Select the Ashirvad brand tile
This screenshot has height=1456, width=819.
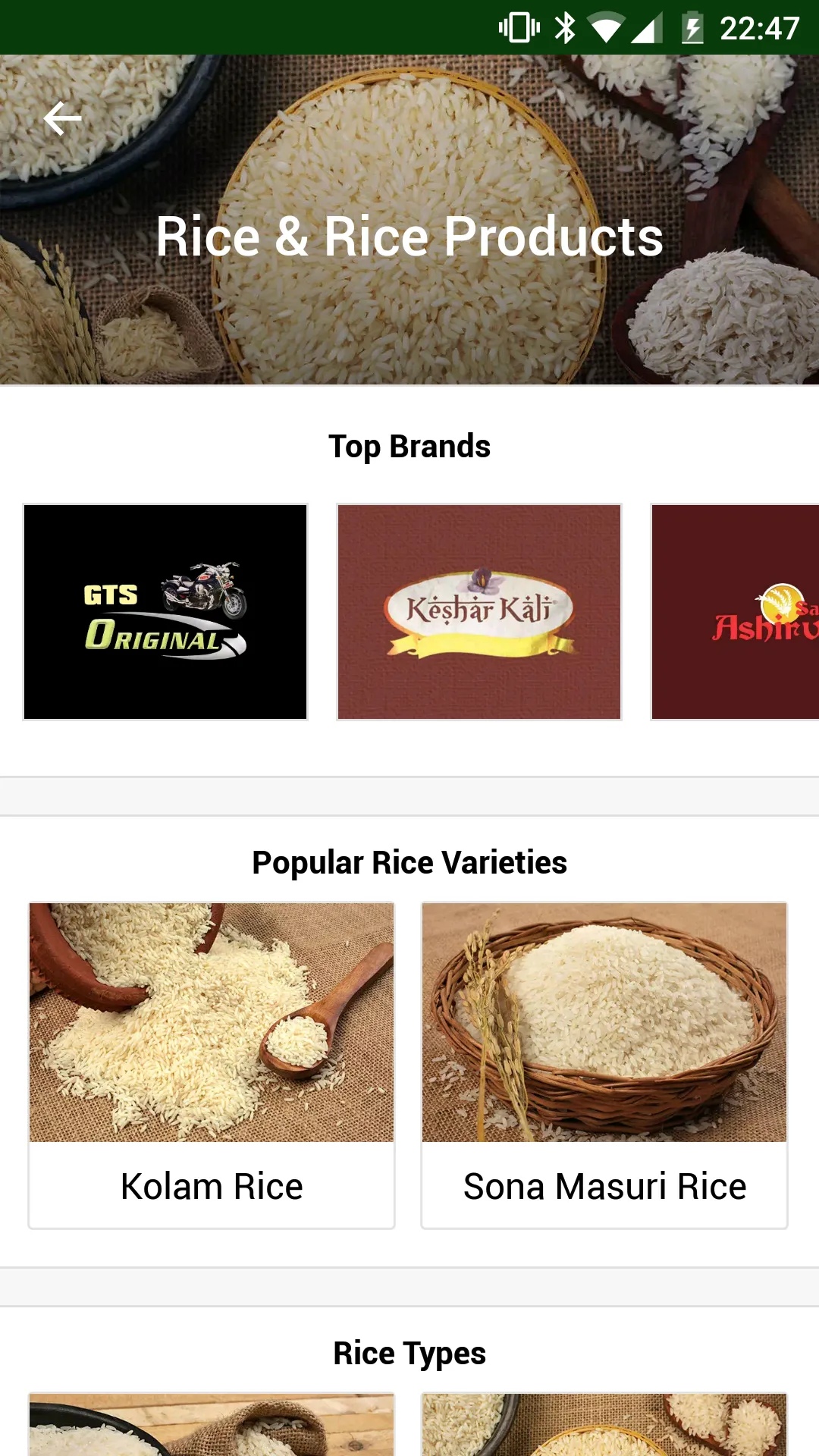tap(736, 612)
